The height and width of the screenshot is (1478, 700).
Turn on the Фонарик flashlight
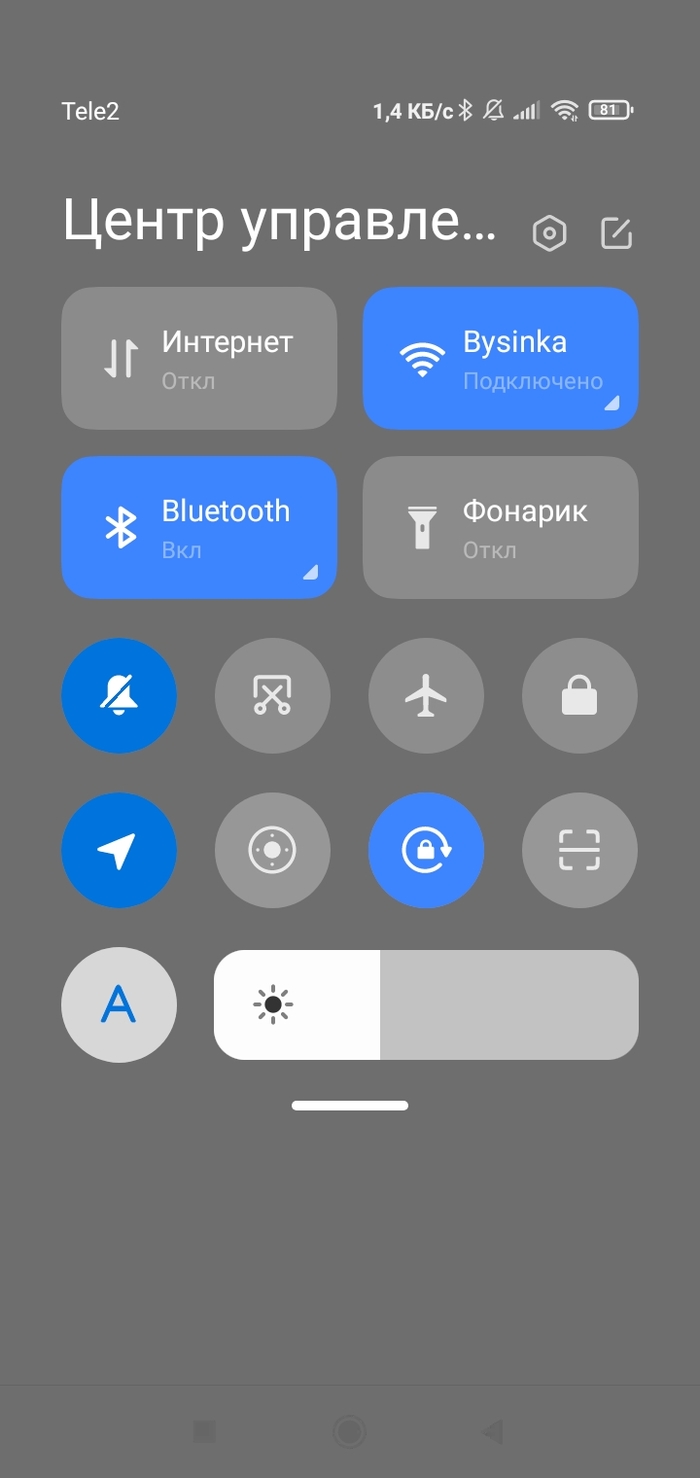tap(500, 527)
